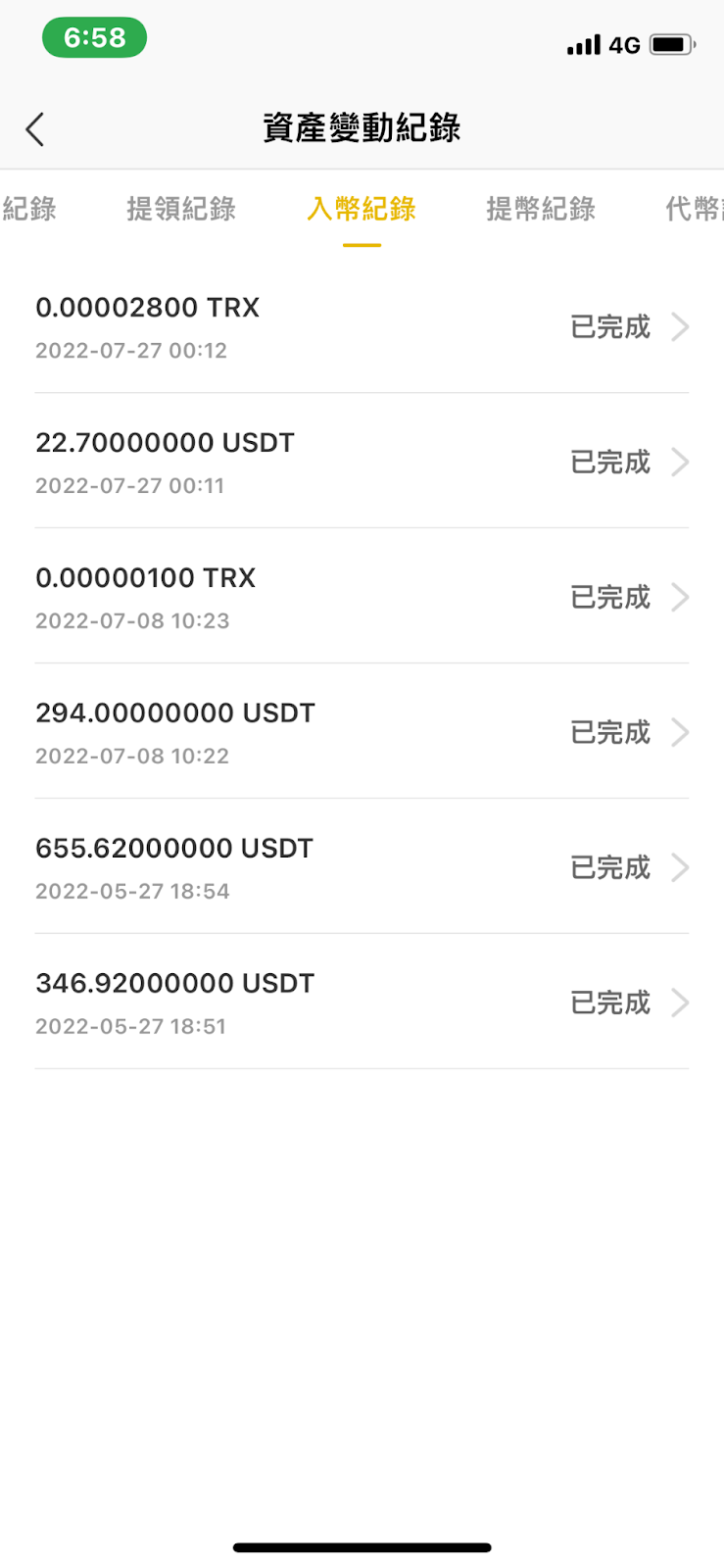View details of the 22.70000000 USDT deposit
This screenshot has width=724, height=1568.
[x=362, y=462]
